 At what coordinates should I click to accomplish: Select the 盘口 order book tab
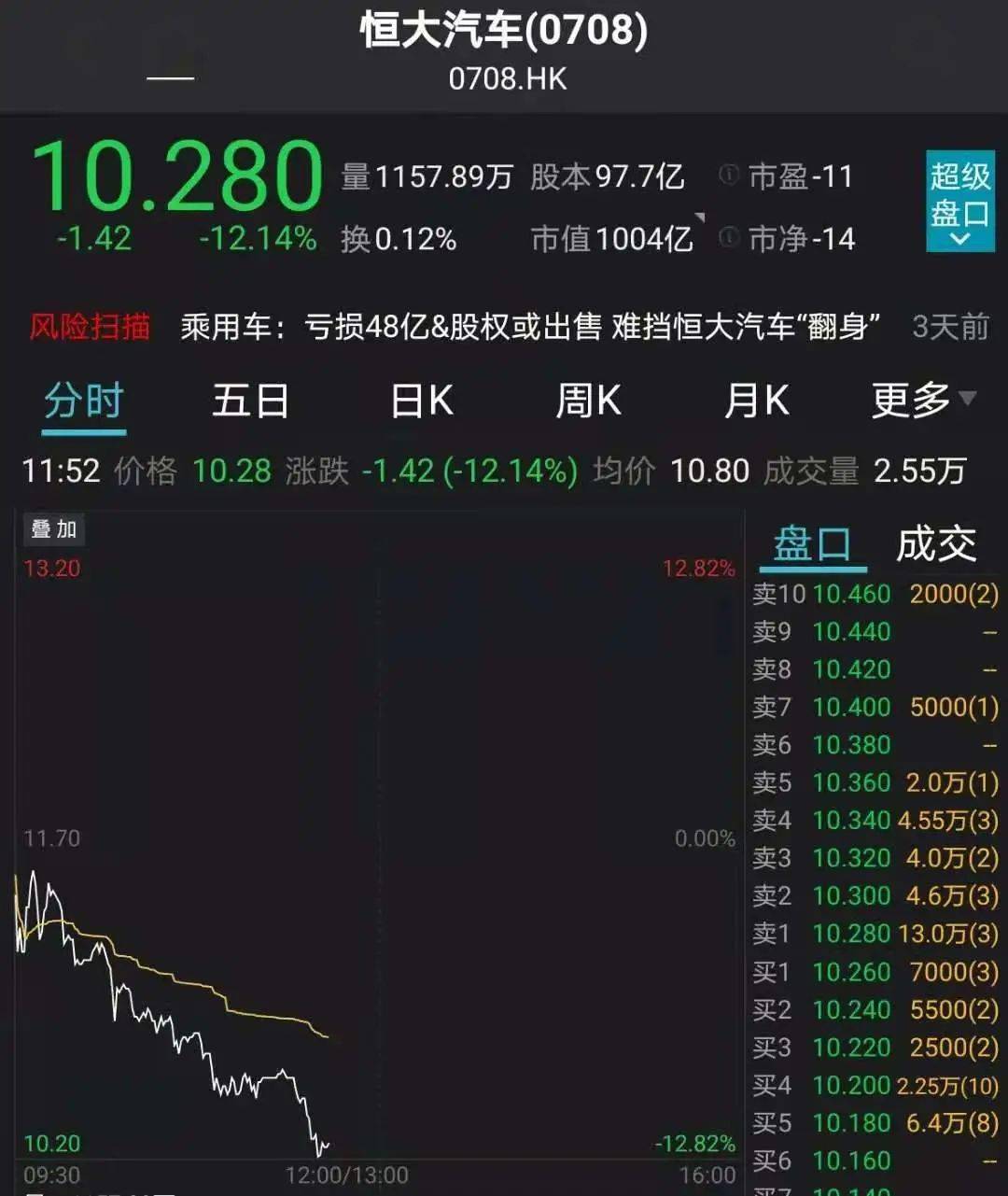(812, 544)
